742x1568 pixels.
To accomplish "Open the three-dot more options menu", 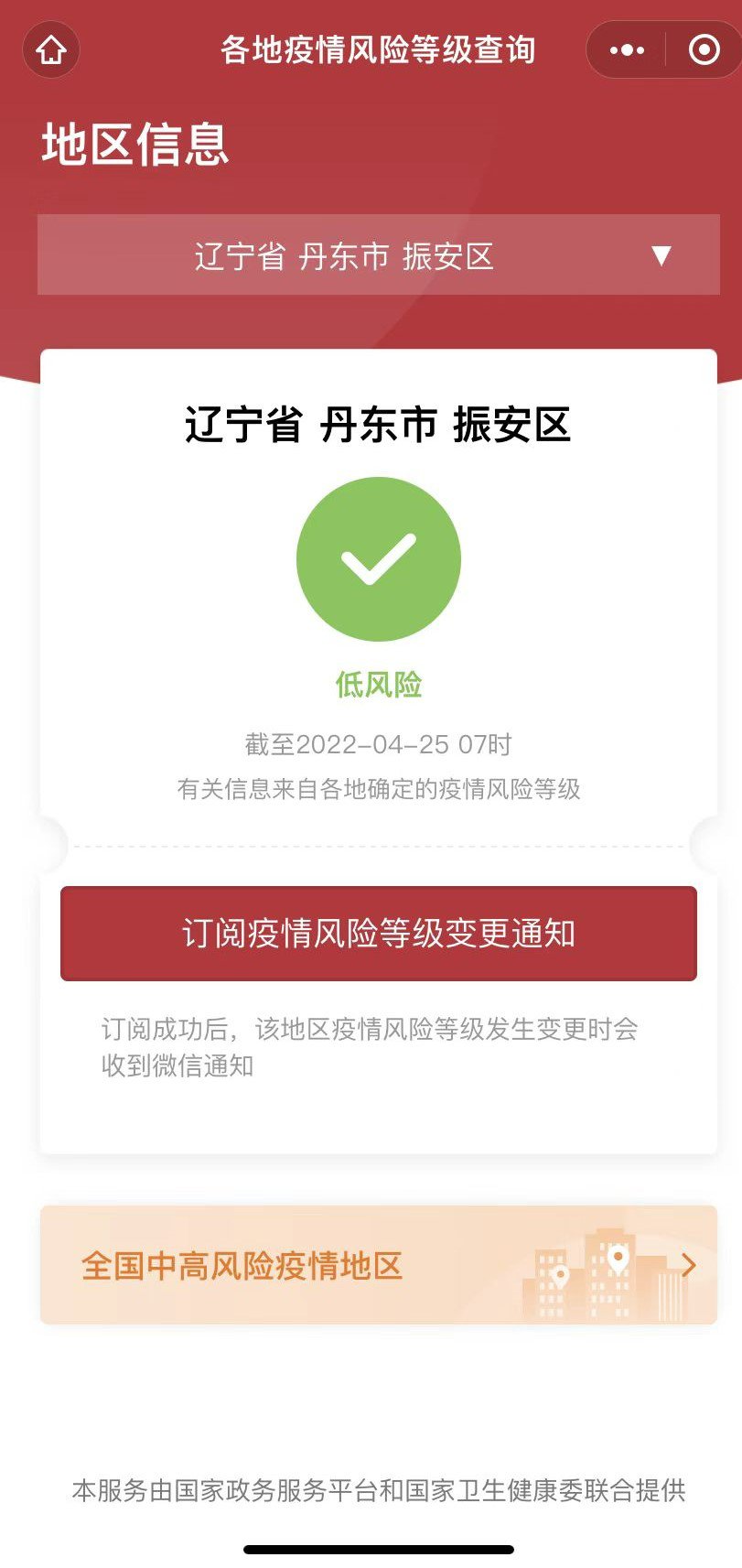I will click(x=627, y=50).
